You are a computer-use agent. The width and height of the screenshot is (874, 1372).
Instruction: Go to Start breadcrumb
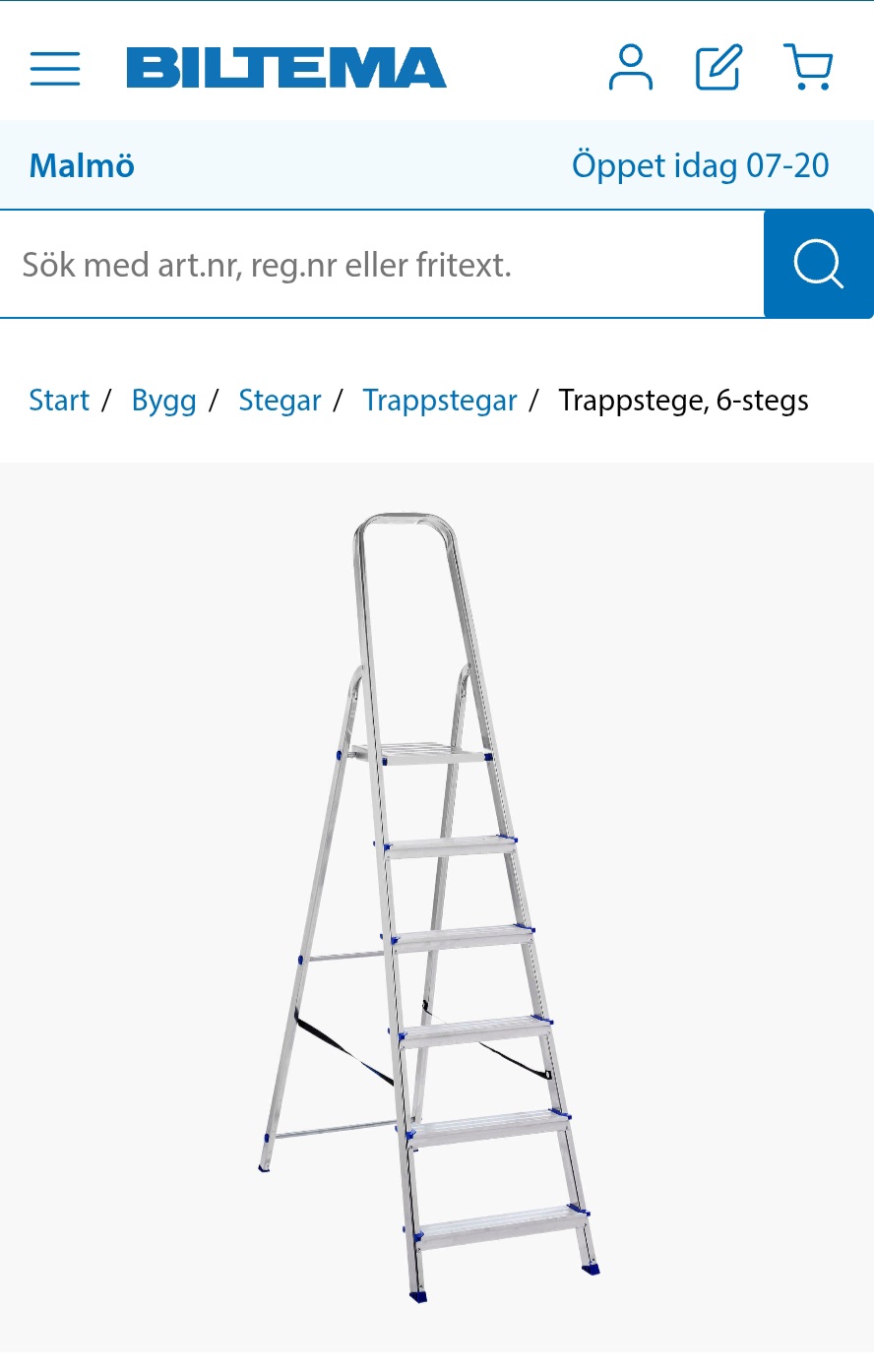pos(59,401)
